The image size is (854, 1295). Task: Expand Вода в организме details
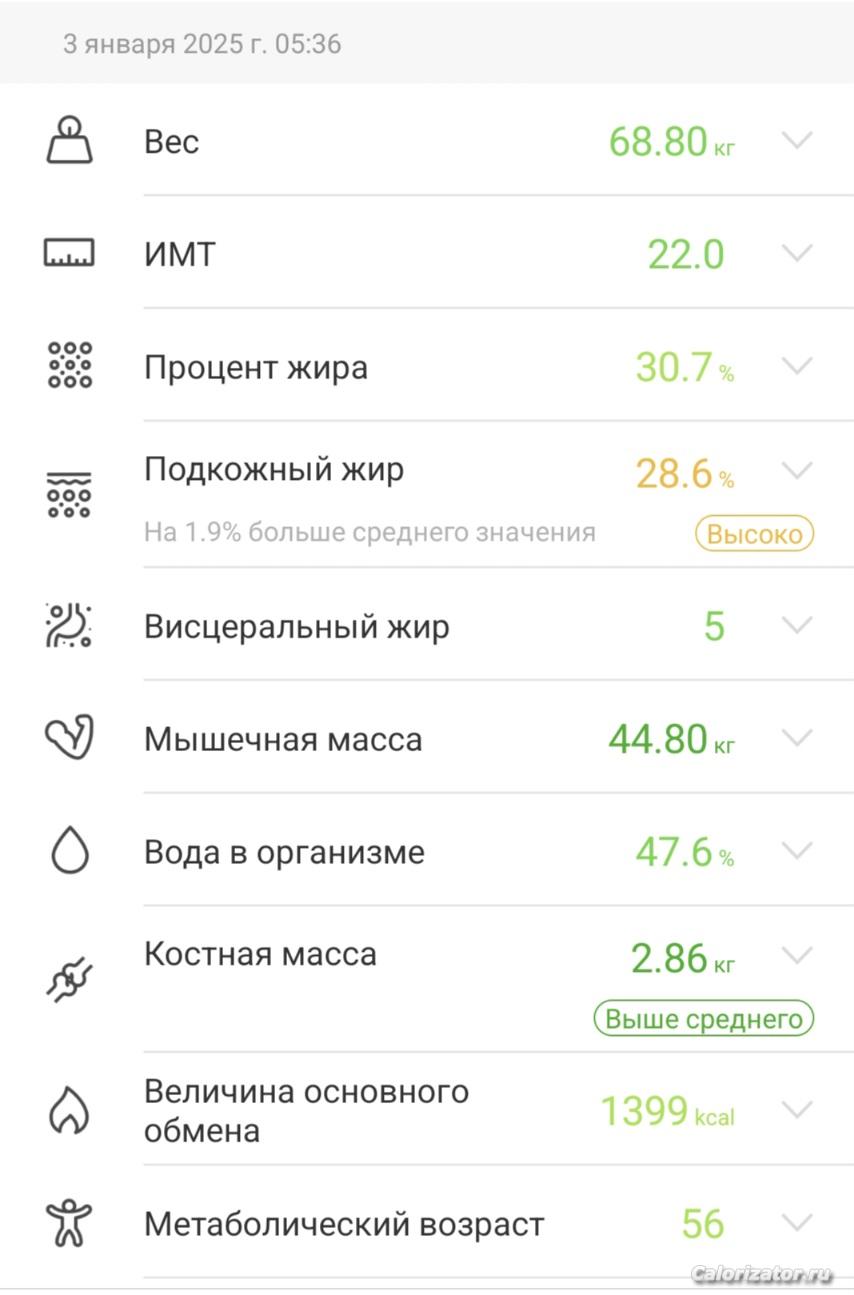point(796,852)
